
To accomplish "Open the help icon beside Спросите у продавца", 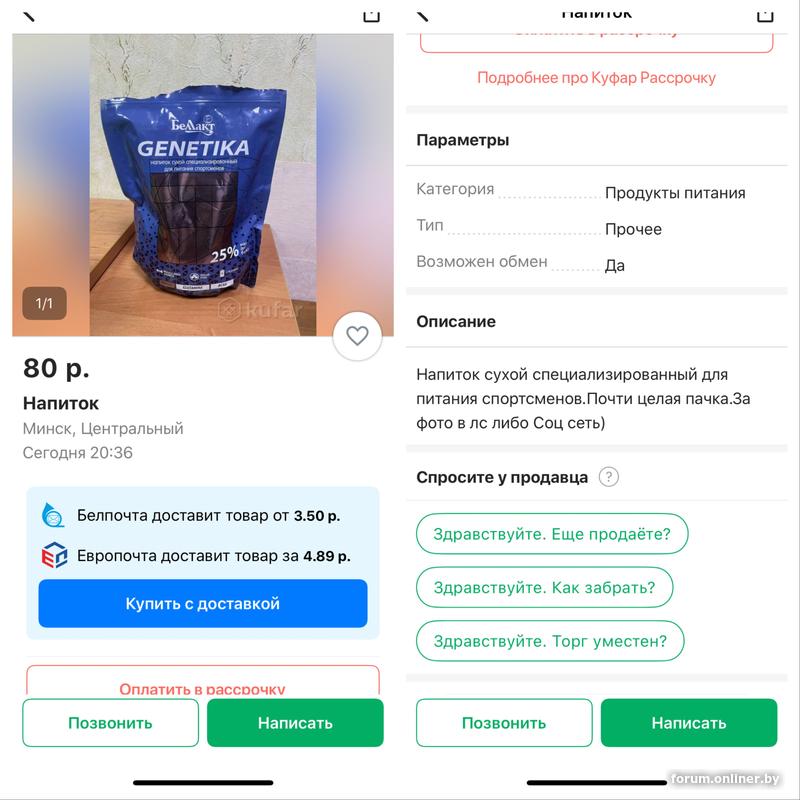I will click(x=609, y=477).
